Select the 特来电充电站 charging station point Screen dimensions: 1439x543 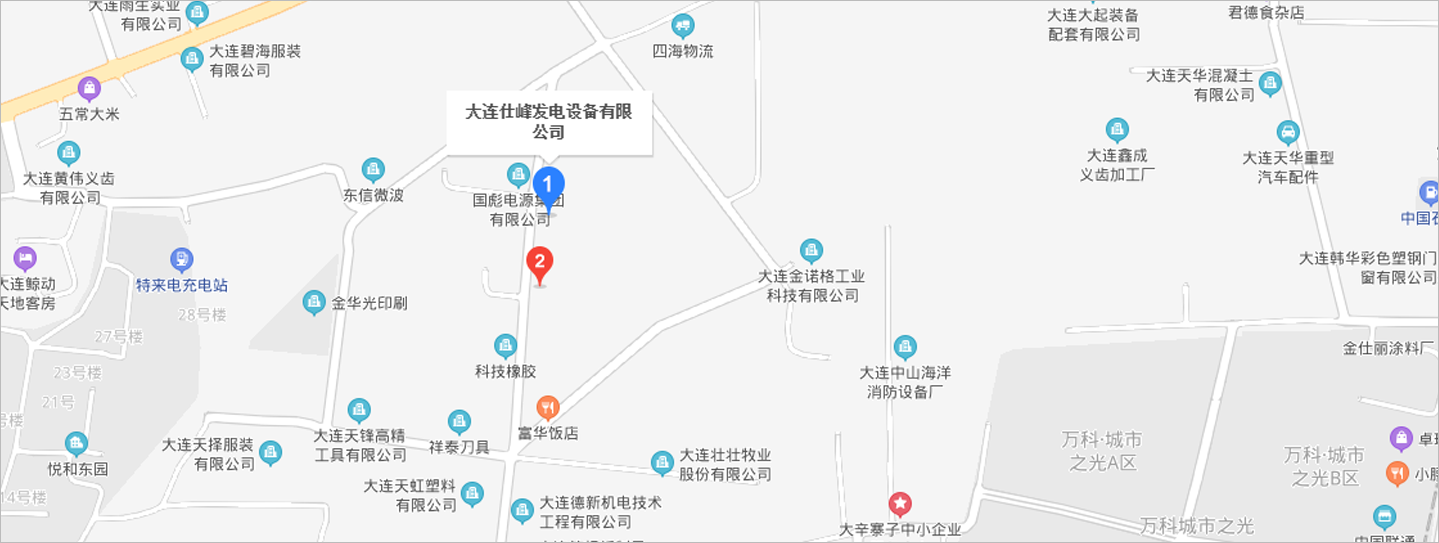[x=181, y=261]
